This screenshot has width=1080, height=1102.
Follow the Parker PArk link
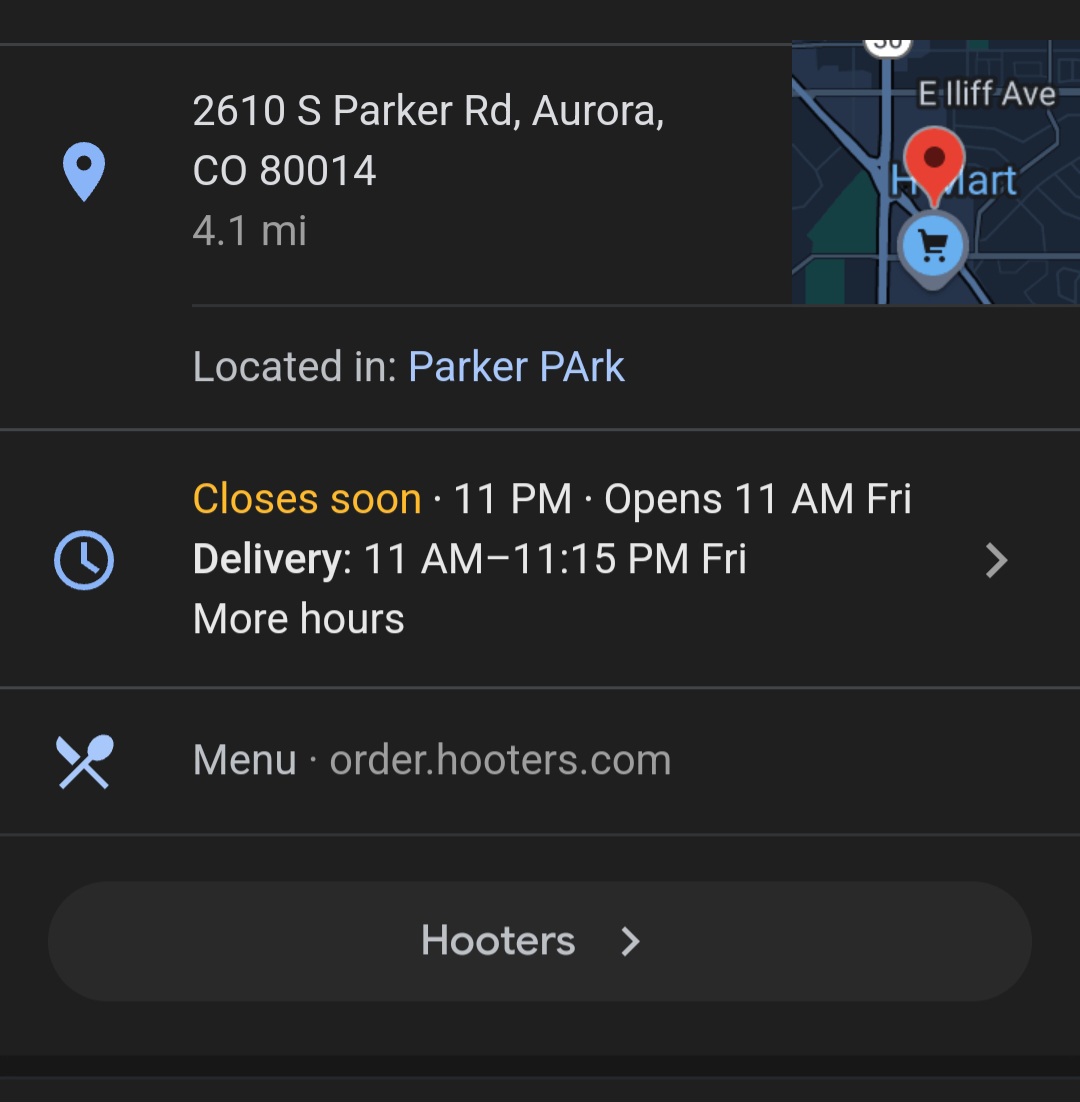[x=516, y=367]
